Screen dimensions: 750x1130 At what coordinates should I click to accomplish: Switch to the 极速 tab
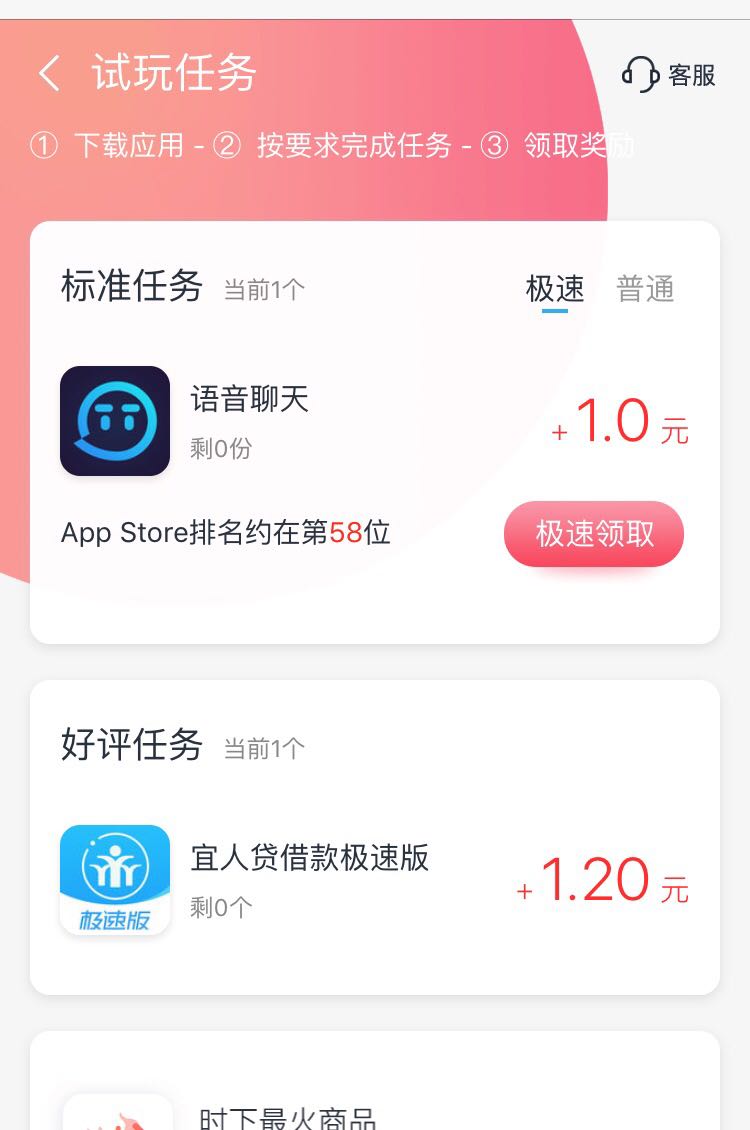554,289
